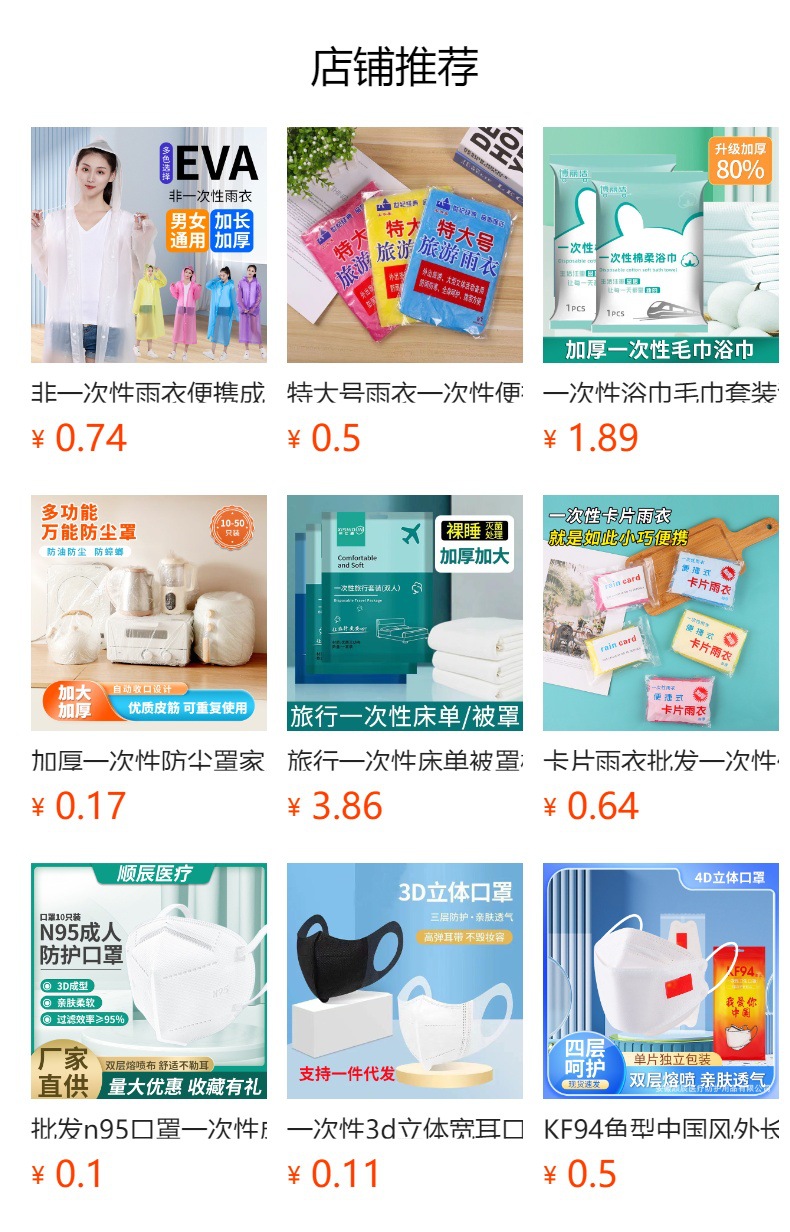Select the thickened disposable dust cover item
Viewport: 790px width, 1232px height.
(x=148, y=613)
